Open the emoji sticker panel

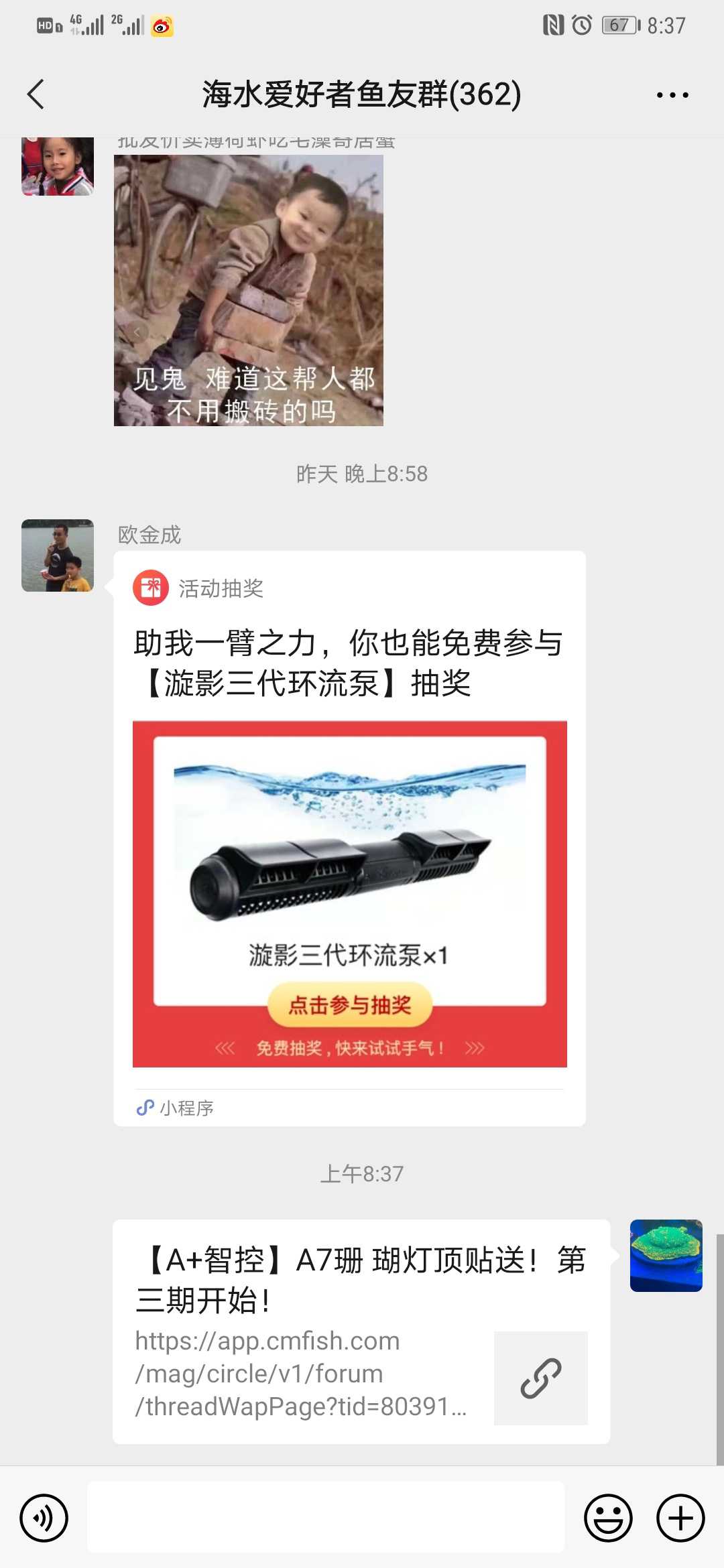tap(608, 1518)
